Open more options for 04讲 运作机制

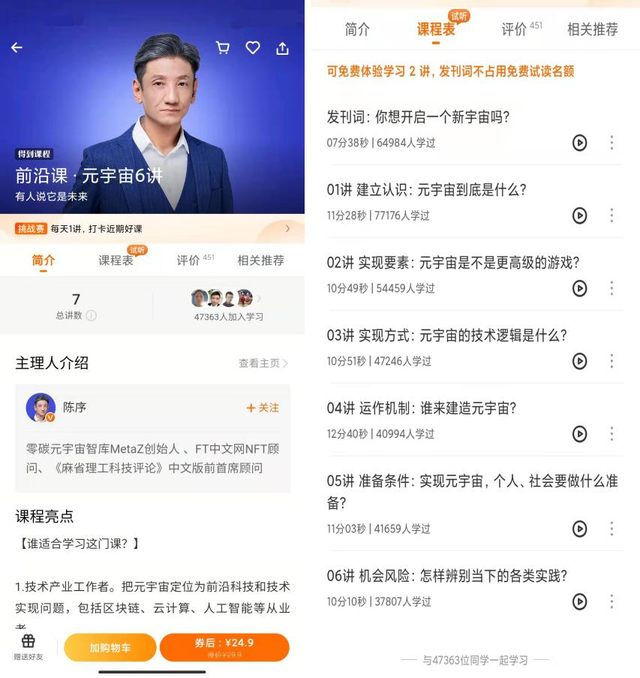[x=612, y=434]
